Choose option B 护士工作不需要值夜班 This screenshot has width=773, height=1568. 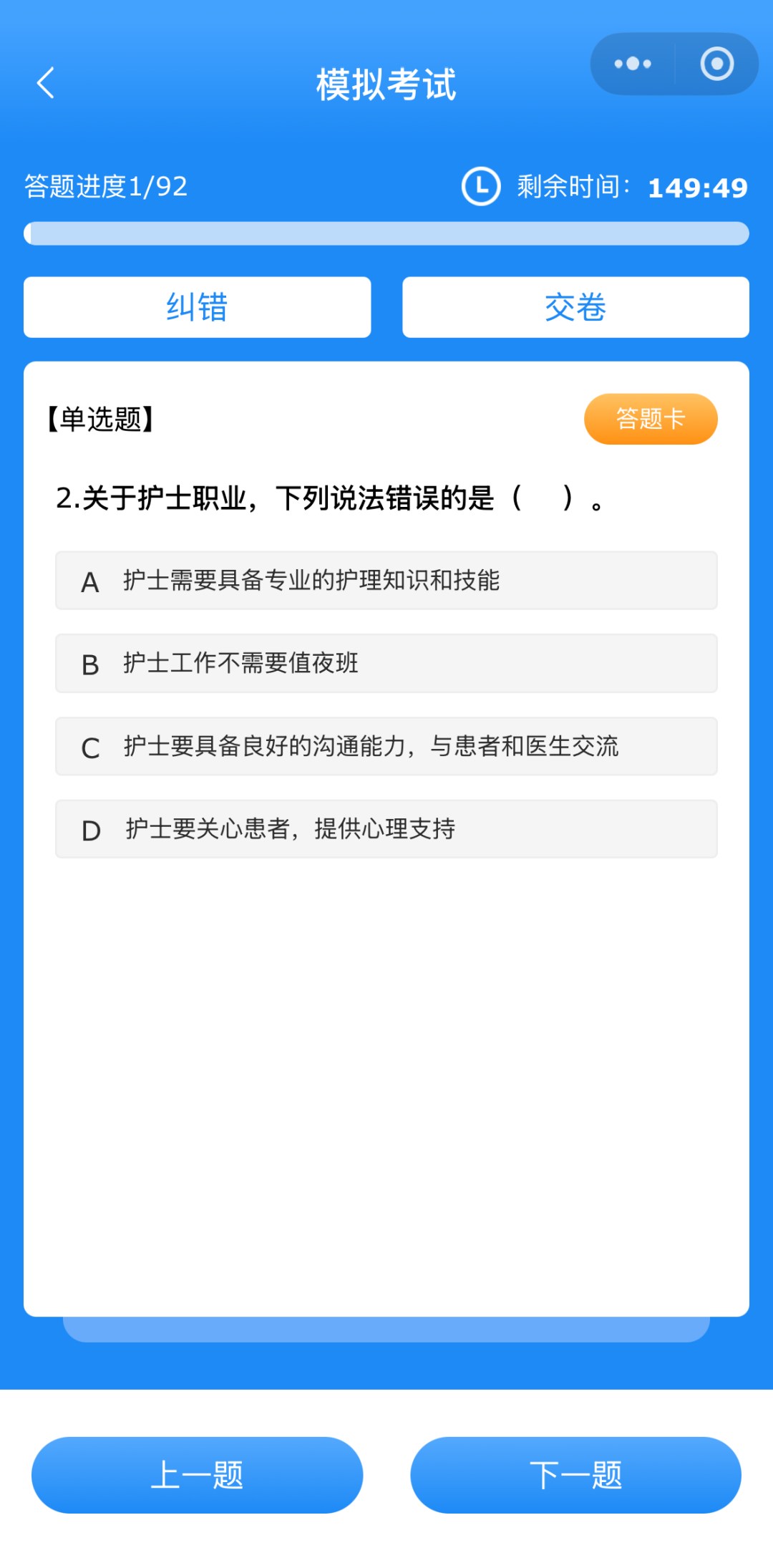pyautogui.click(x=386, y=664)
